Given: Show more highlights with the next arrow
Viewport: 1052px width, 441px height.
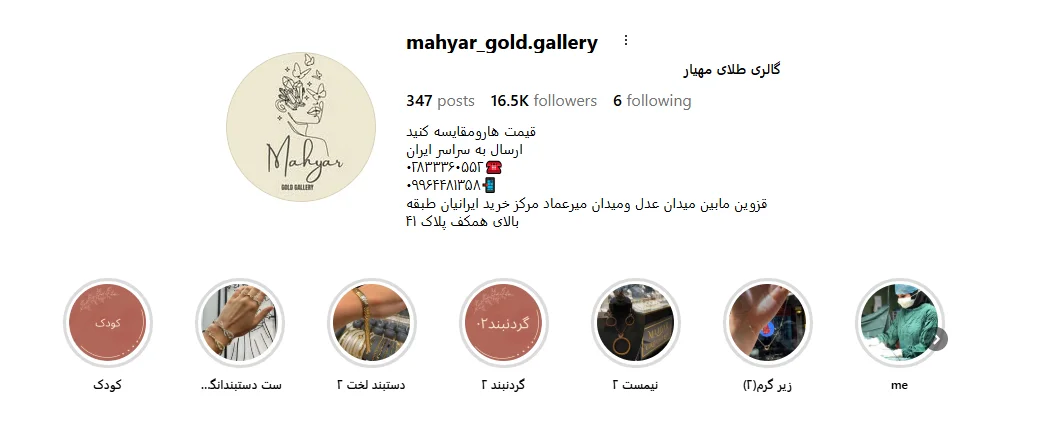Looking at the screenshot, I should pos(937,339).
